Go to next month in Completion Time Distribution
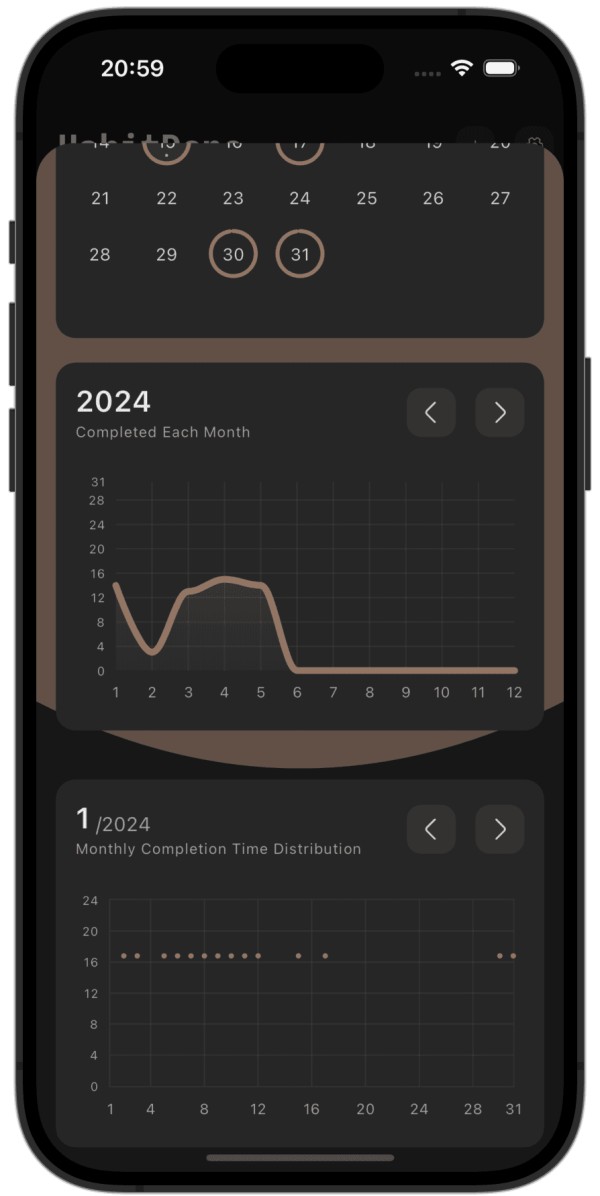Viewport: 600px width, 1196px height. (x=500, y=829)
